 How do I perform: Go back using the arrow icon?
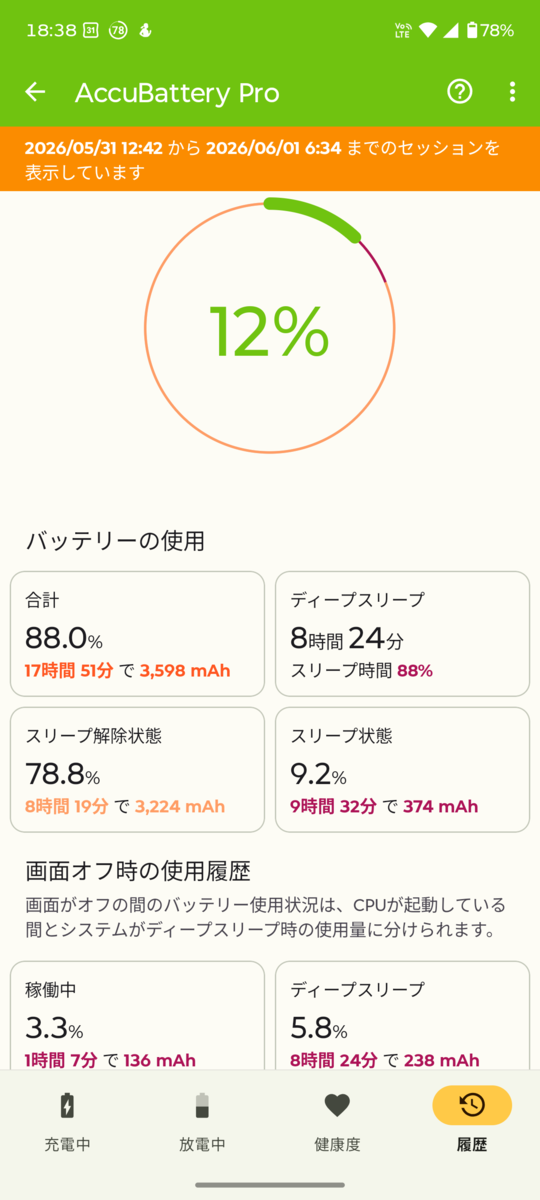click(35, 92)
